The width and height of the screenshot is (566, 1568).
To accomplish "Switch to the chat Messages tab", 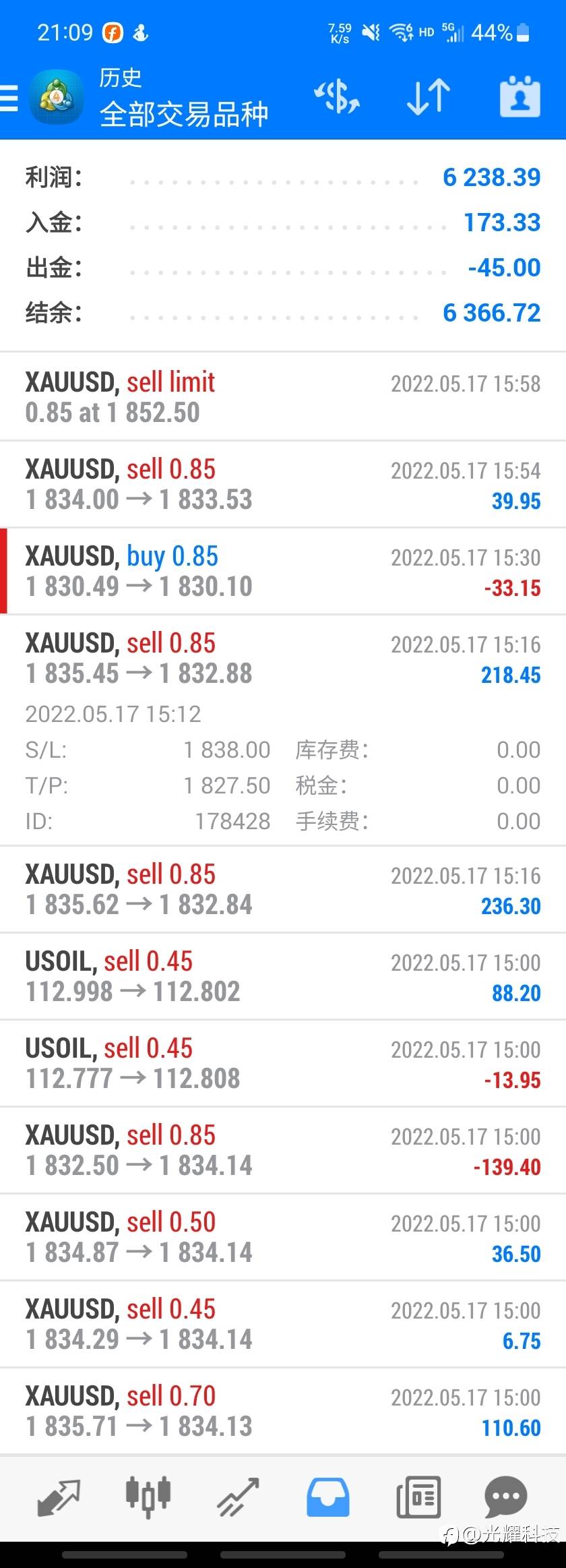I will pos(505,1497).
